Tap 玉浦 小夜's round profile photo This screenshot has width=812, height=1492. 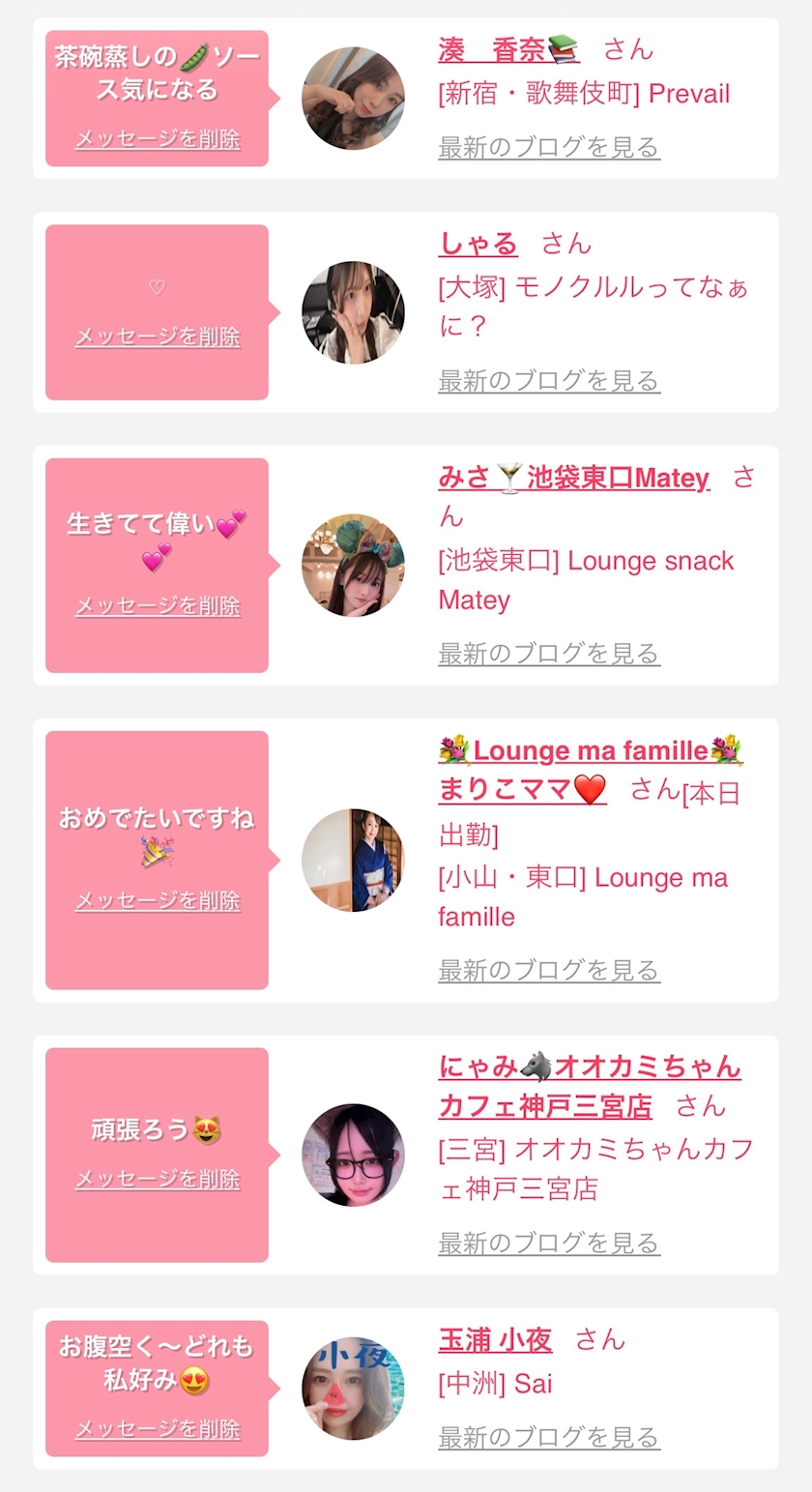[353, 1389]
